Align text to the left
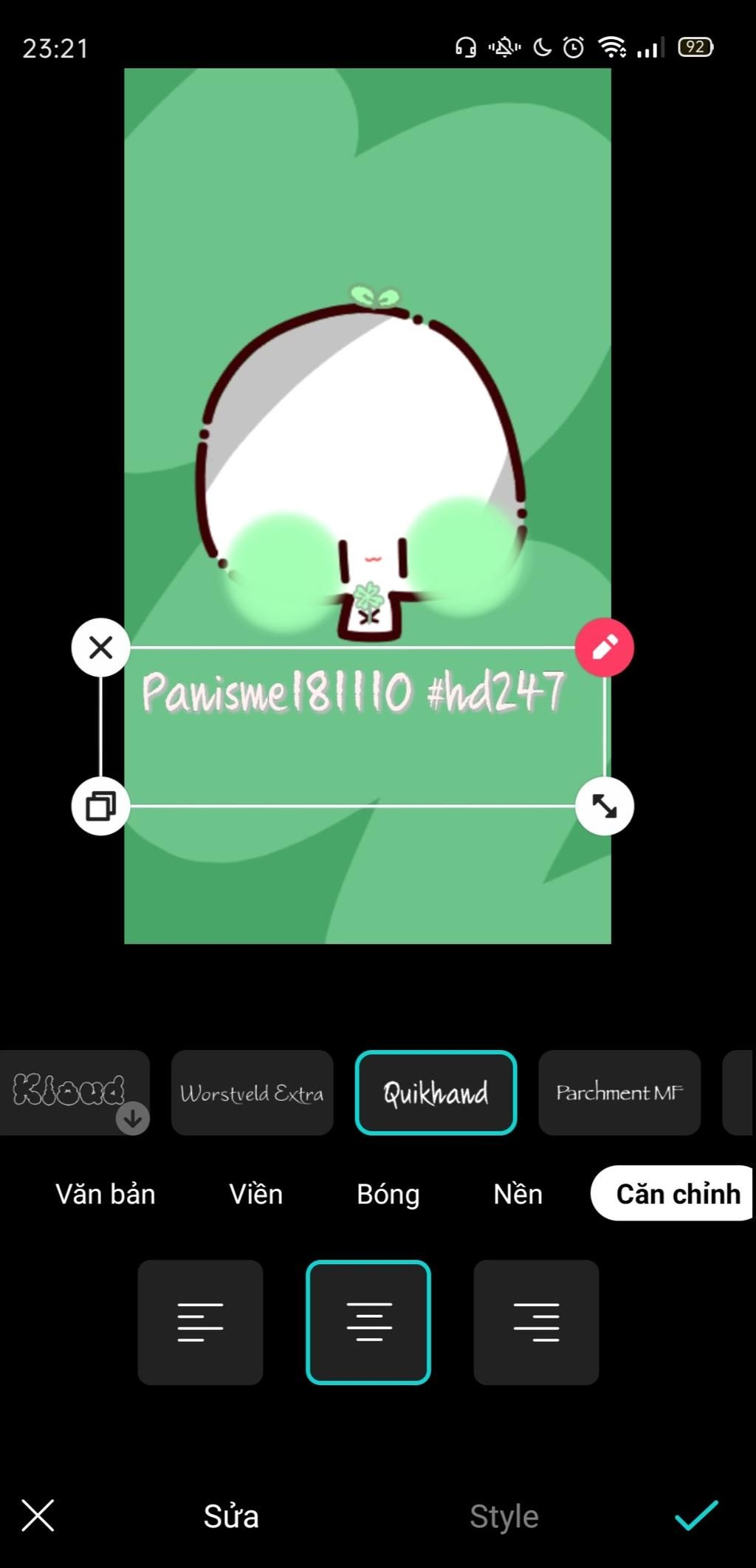This screenshot has width=756, height=1568. (200, 1322)
